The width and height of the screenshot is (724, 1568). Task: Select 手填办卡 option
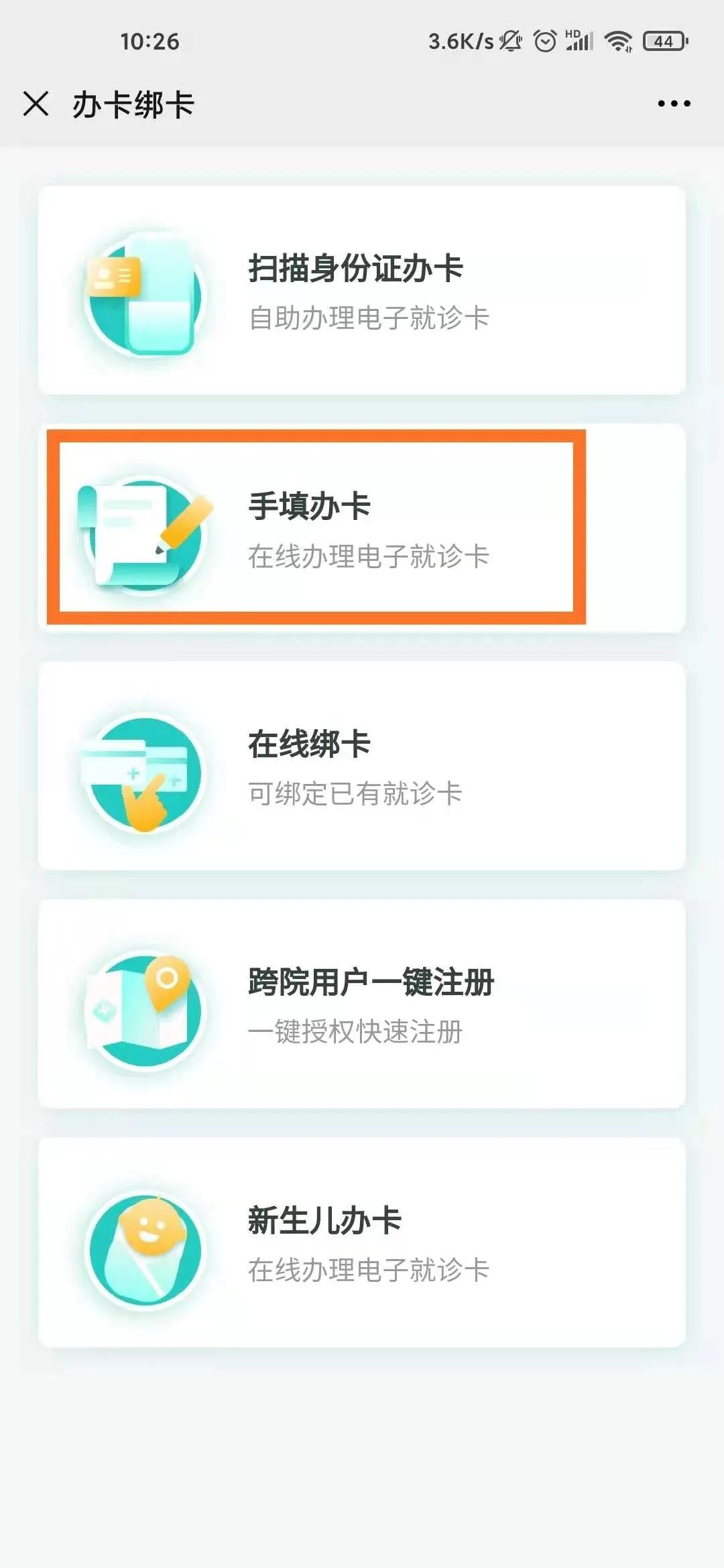[362, 528]
